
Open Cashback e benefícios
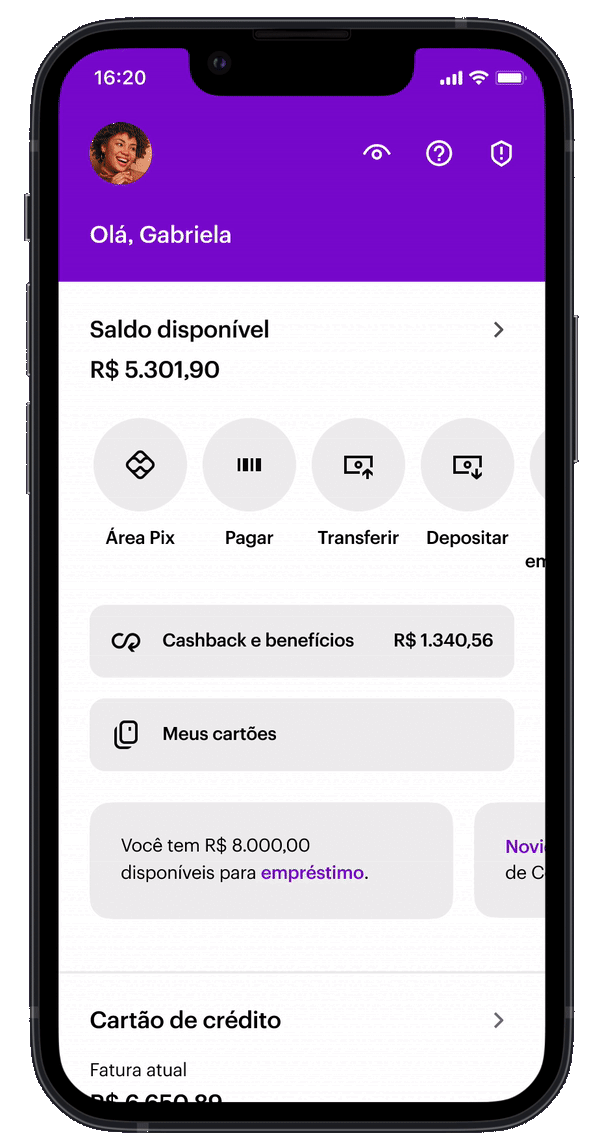click(x=301, y=641)
